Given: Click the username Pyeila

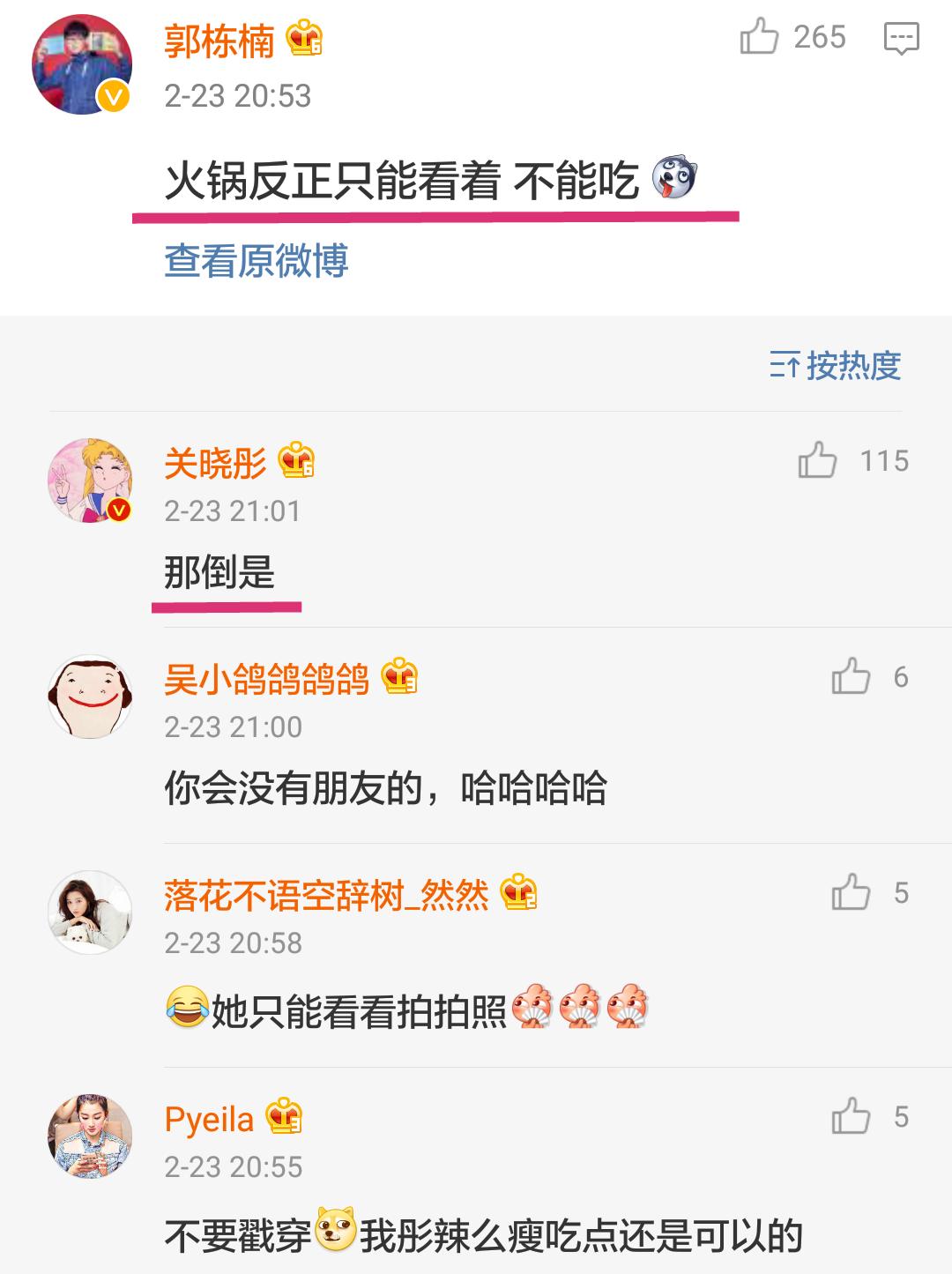Looking at the screenshot, I should [212, 1117].
